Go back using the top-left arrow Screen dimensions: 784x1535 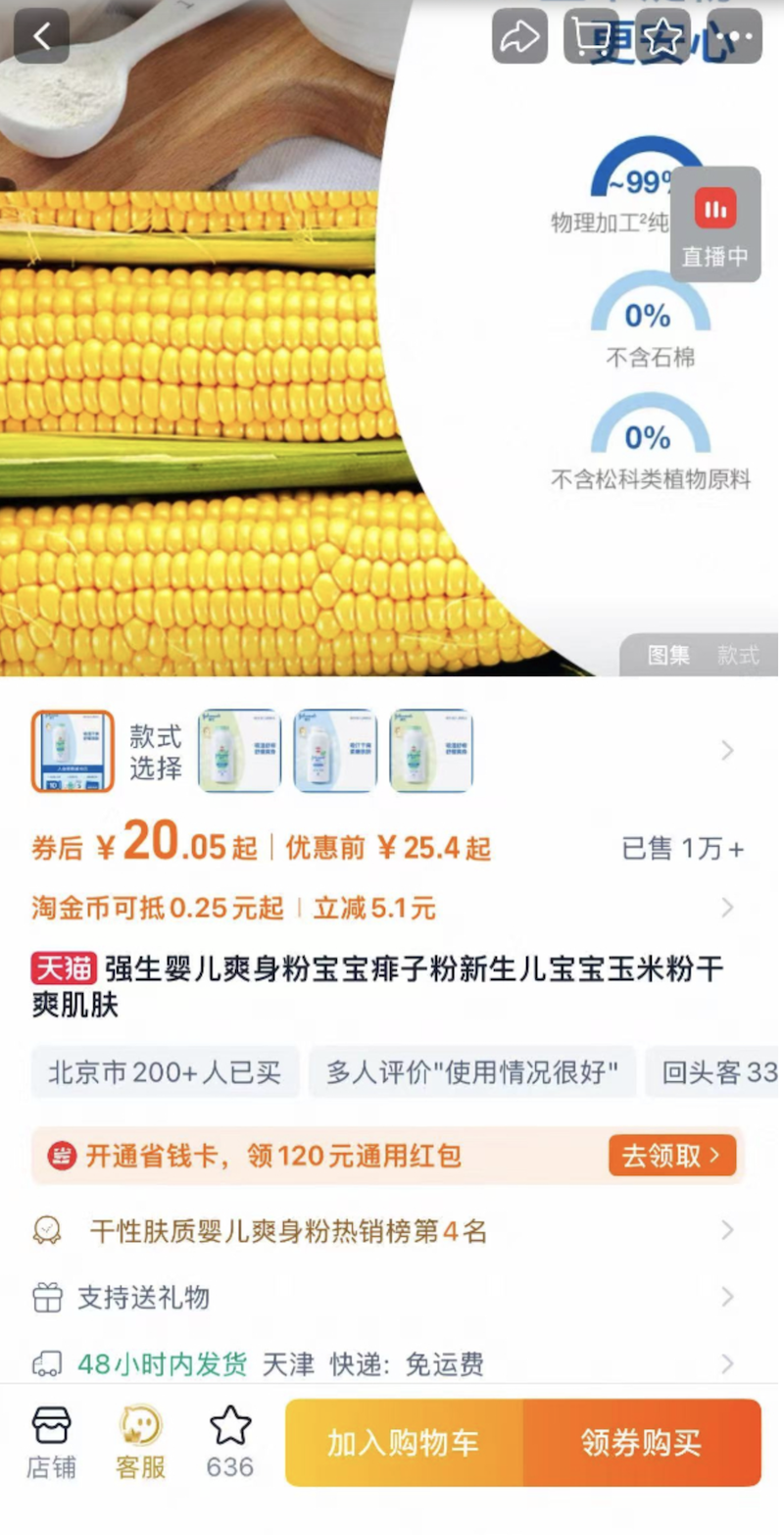[41, 36]
